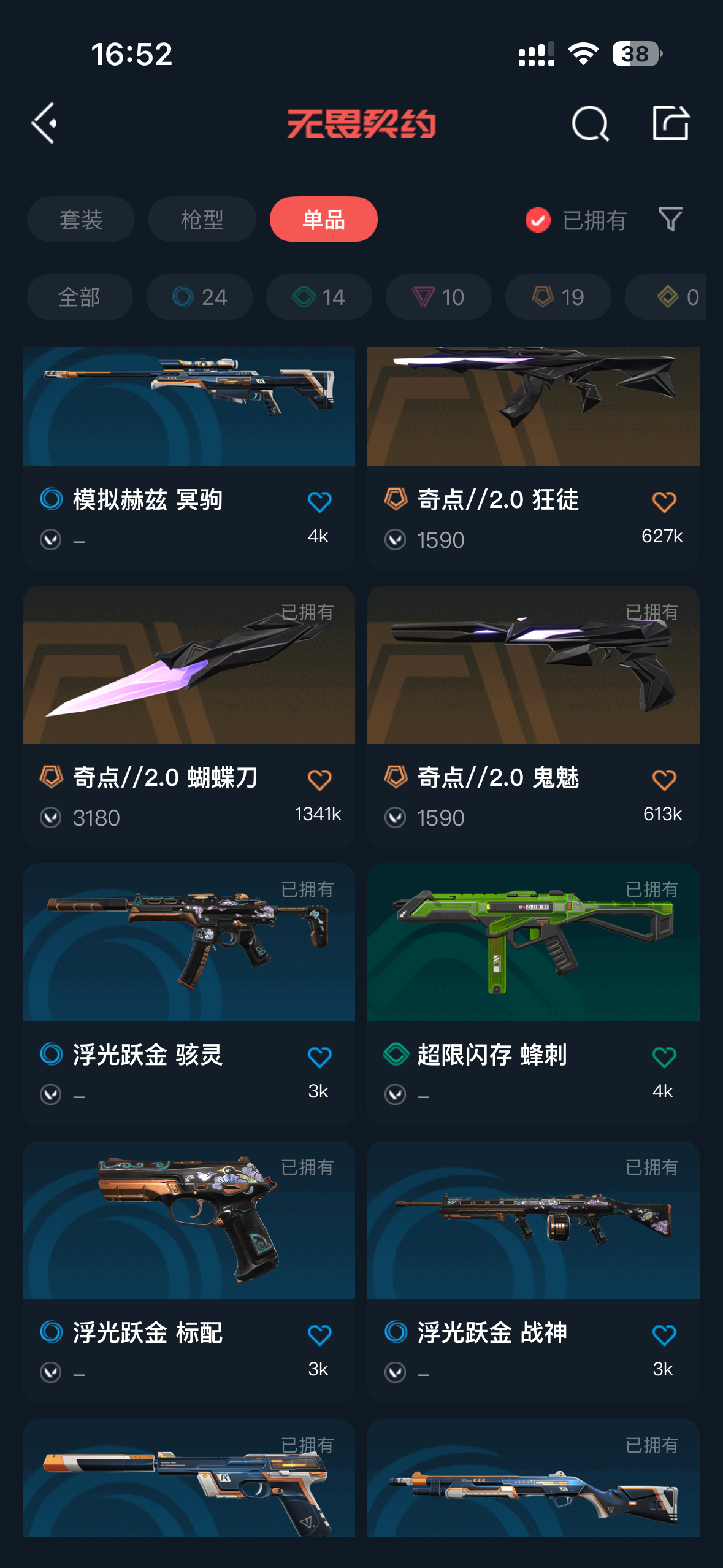This screenshot has width=723, height=1568.
Task: Switch to the 套装 tab
Action: (x=81, y=220)
